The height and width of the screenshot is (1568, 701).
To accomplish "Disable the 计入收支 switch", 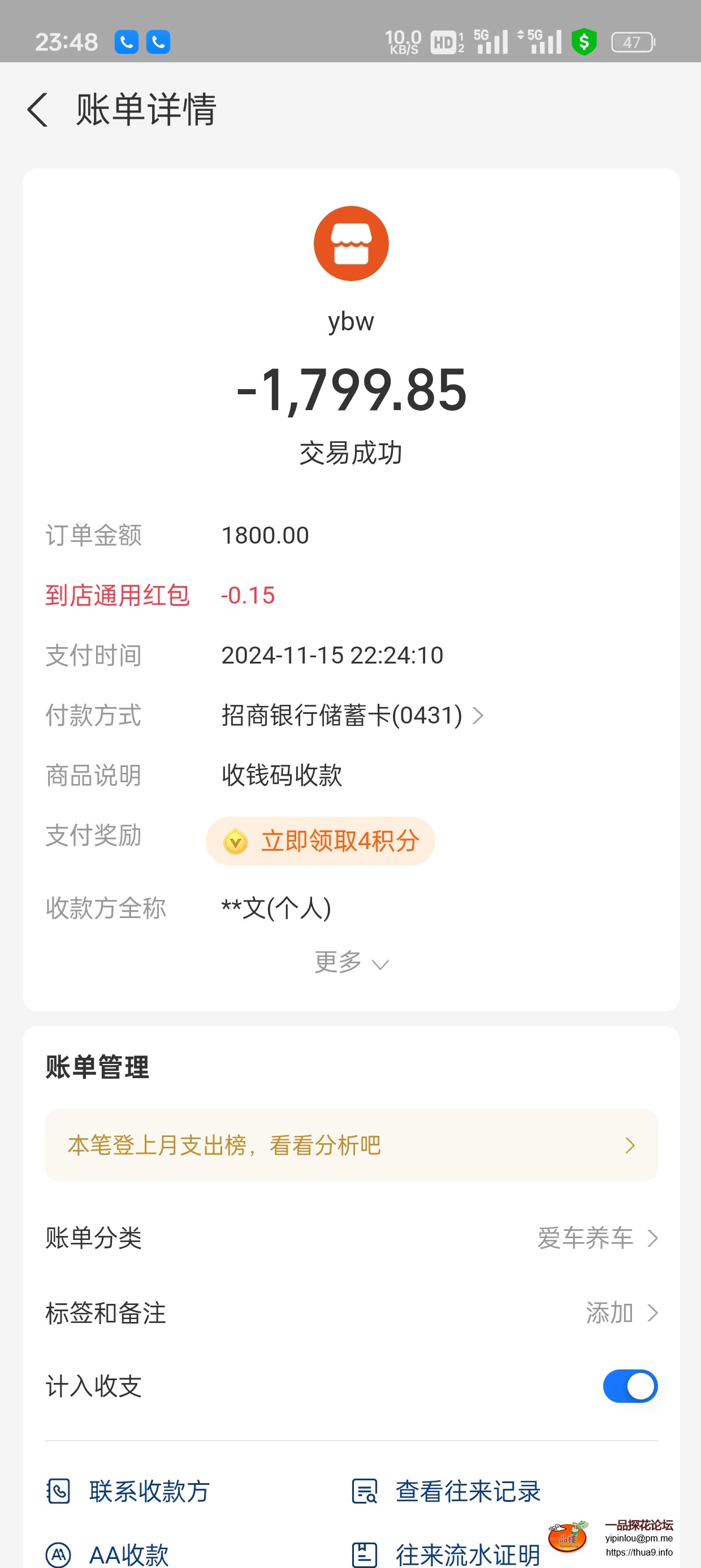I will coord(630,1386).
